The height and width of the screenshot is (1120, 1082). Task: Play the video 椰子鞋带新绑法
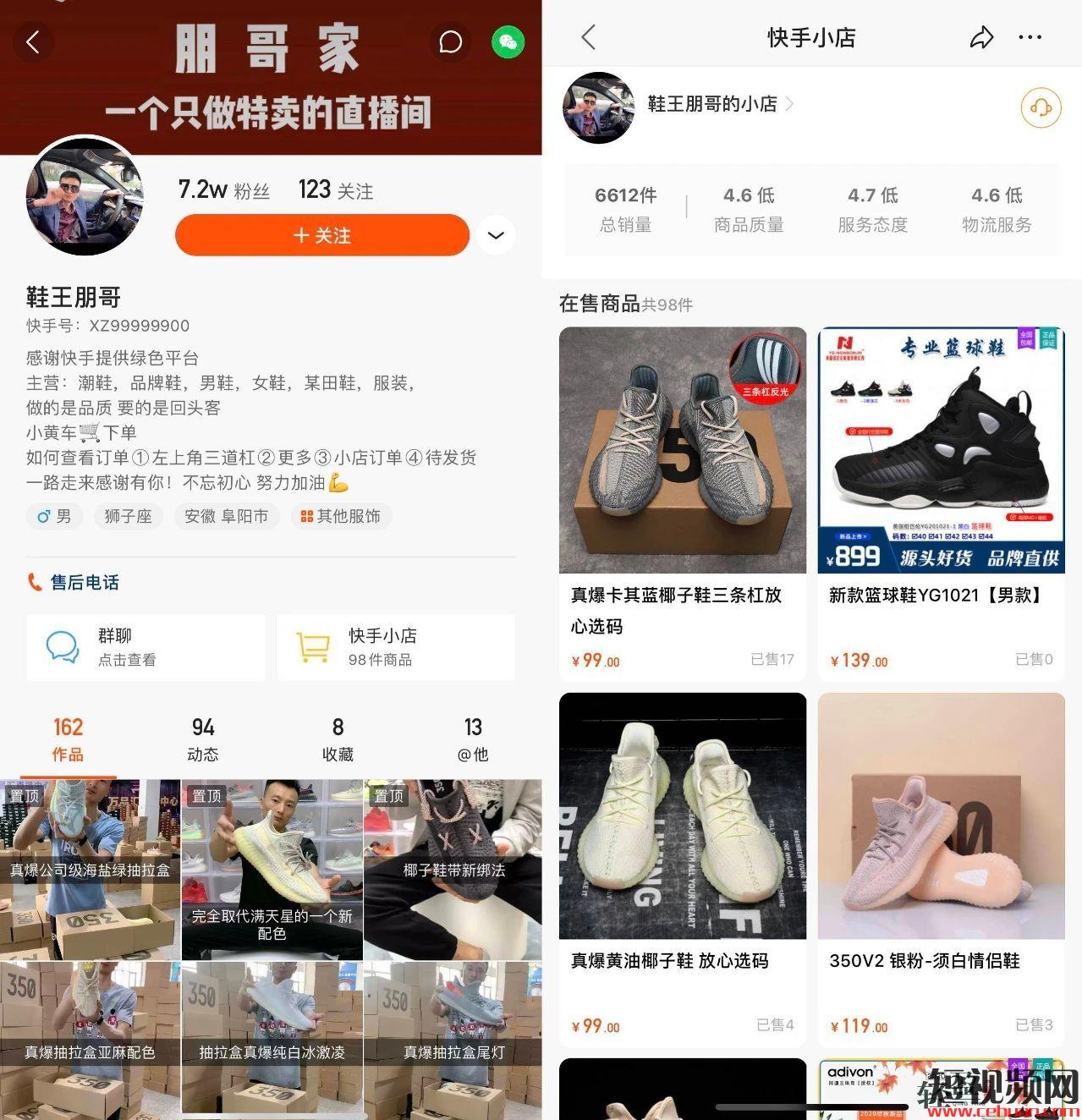point(453,869)
